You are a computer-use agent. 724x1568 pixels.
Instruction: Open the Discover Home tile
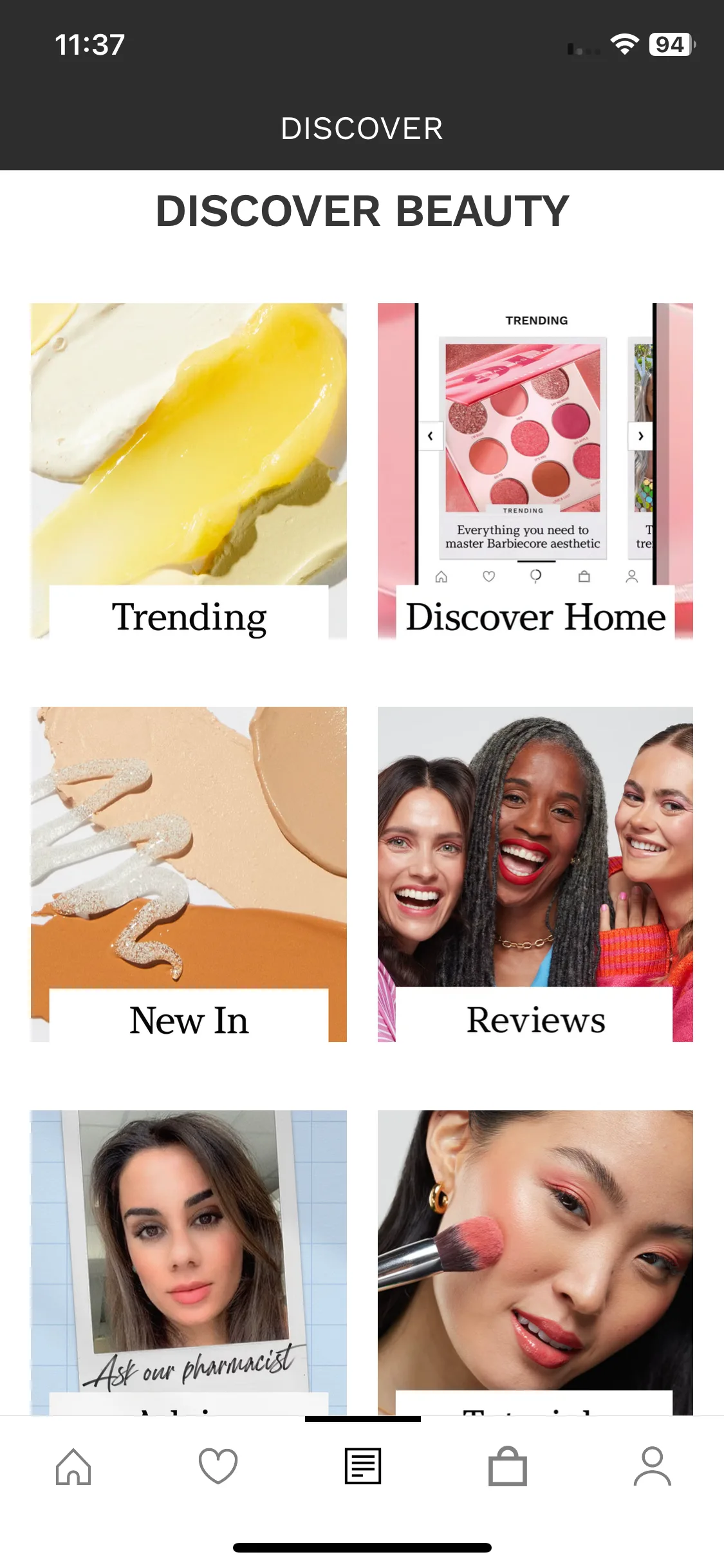(x=535, y=471)
